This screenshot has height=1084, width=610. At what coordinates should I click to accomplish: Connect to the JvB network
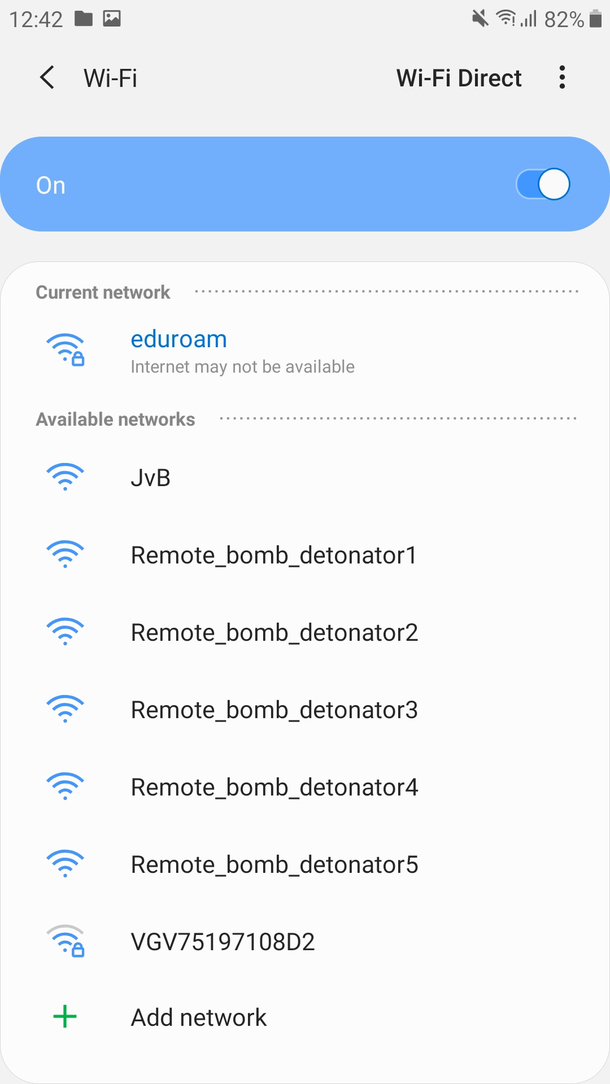150,478
